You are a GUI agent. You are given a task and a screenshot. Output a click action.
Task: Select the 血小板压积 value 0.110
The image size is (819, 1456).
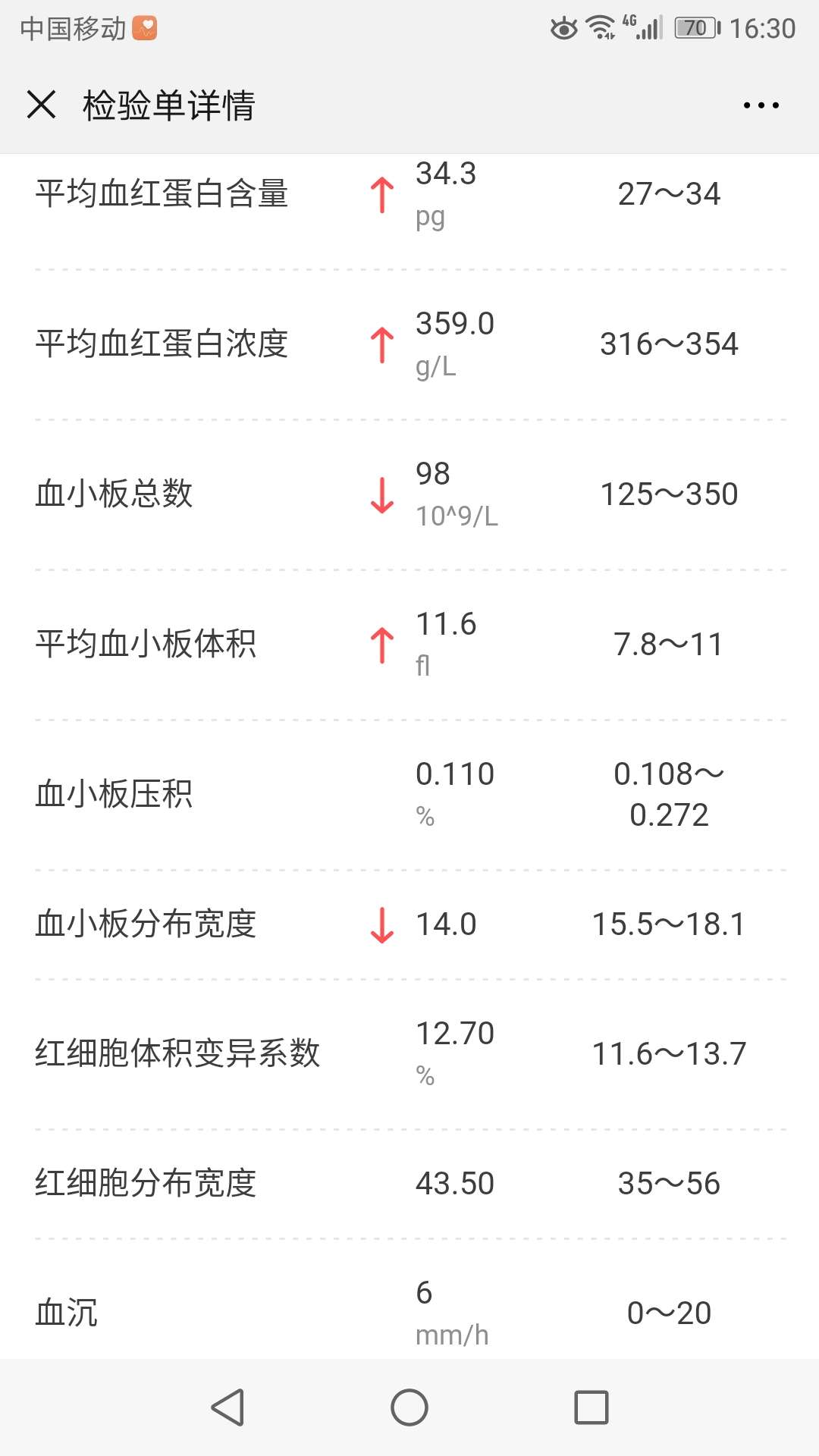(455, 773)
